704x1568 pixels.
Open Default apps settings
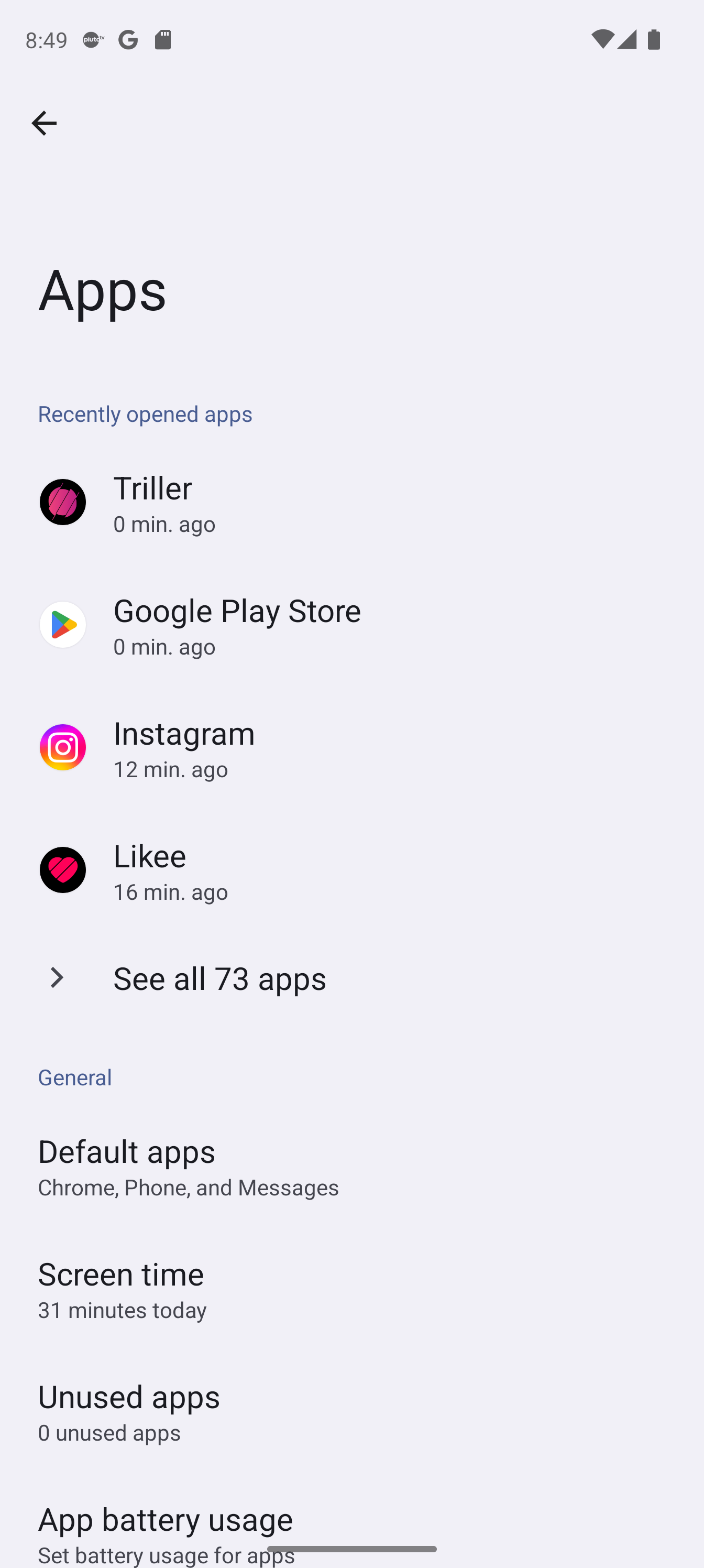(x=351, y=1166)
